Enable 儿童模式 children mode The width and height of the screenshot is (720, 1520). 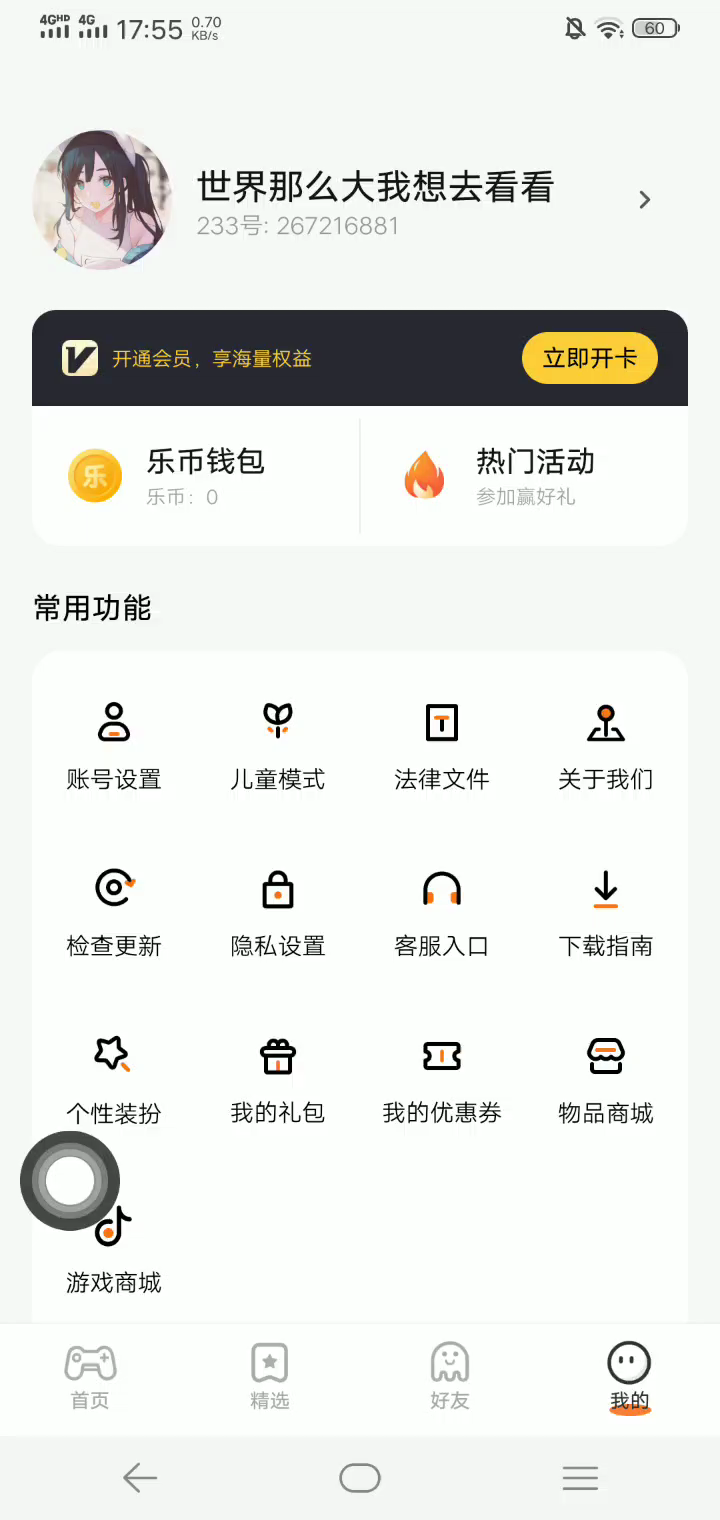click(x=278, y=745)
